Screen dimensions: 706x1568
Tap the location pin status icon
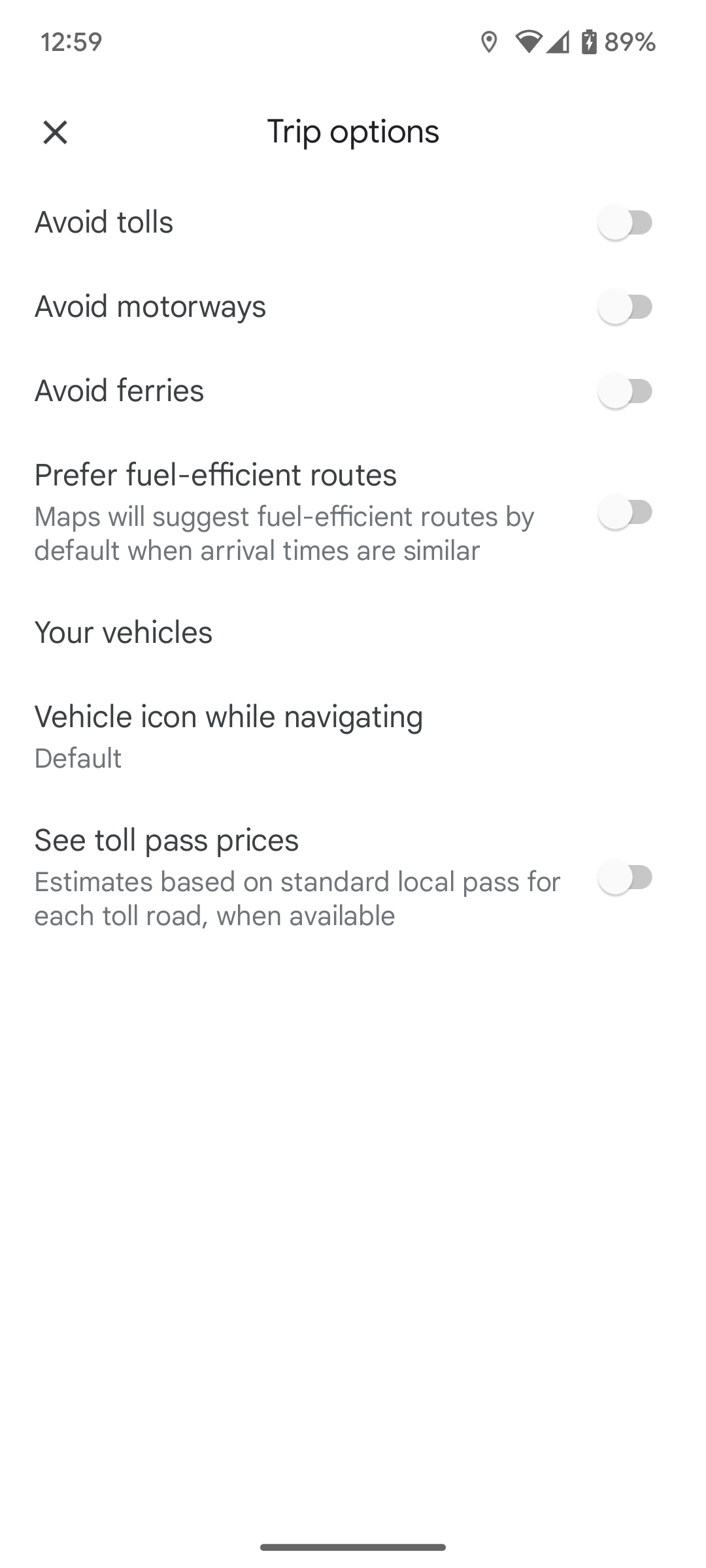click(x=489, y=42)
